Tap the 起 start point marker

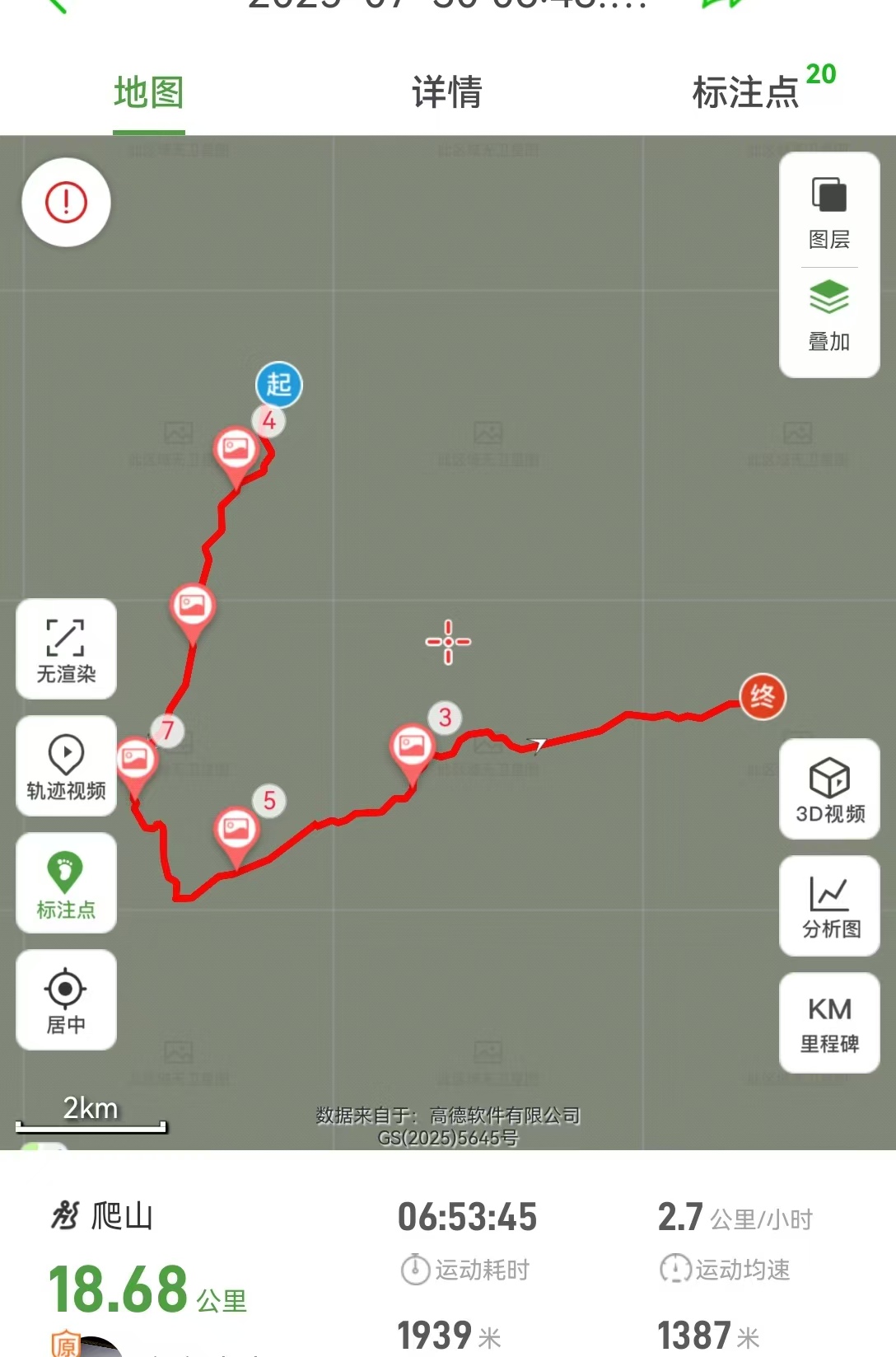[x=279, y=385]
